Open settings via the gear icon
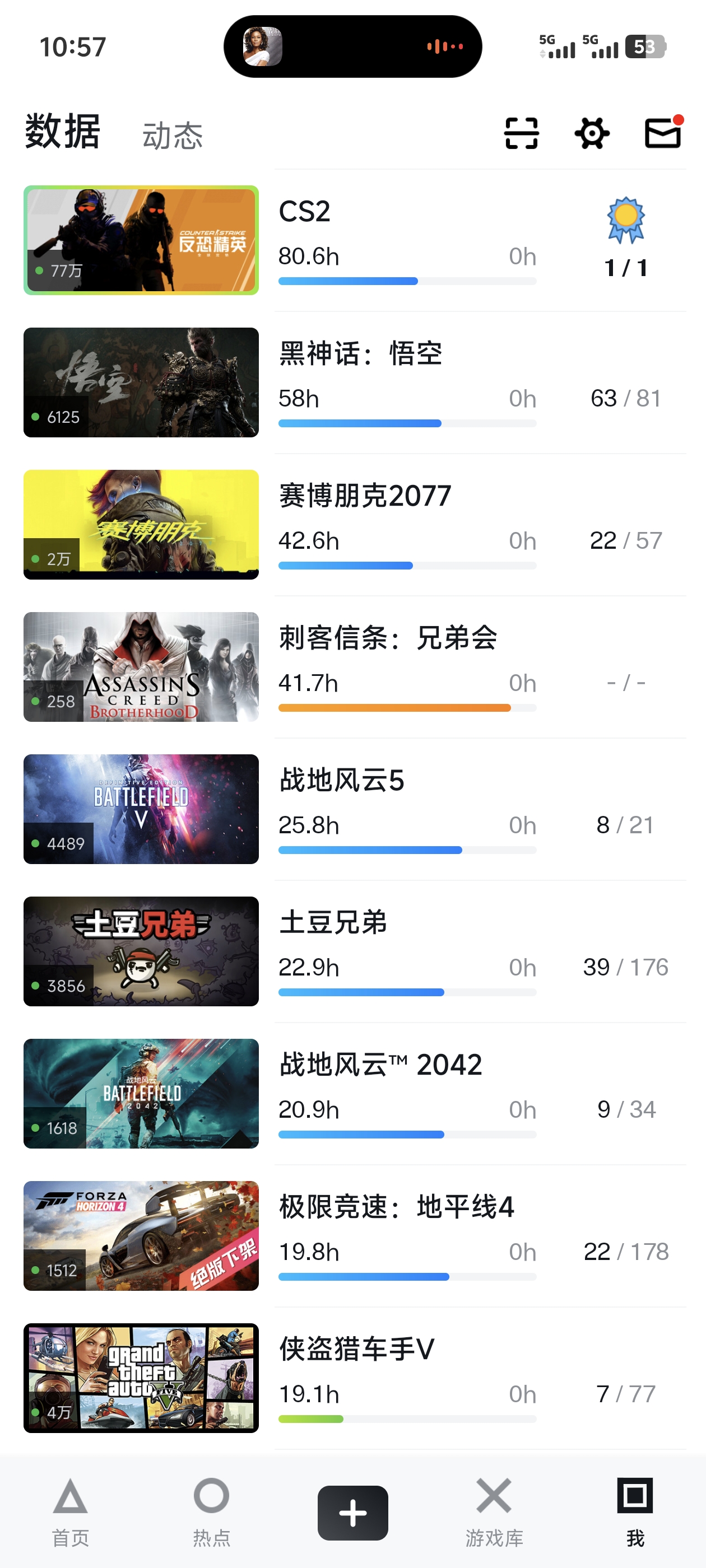 592,133
